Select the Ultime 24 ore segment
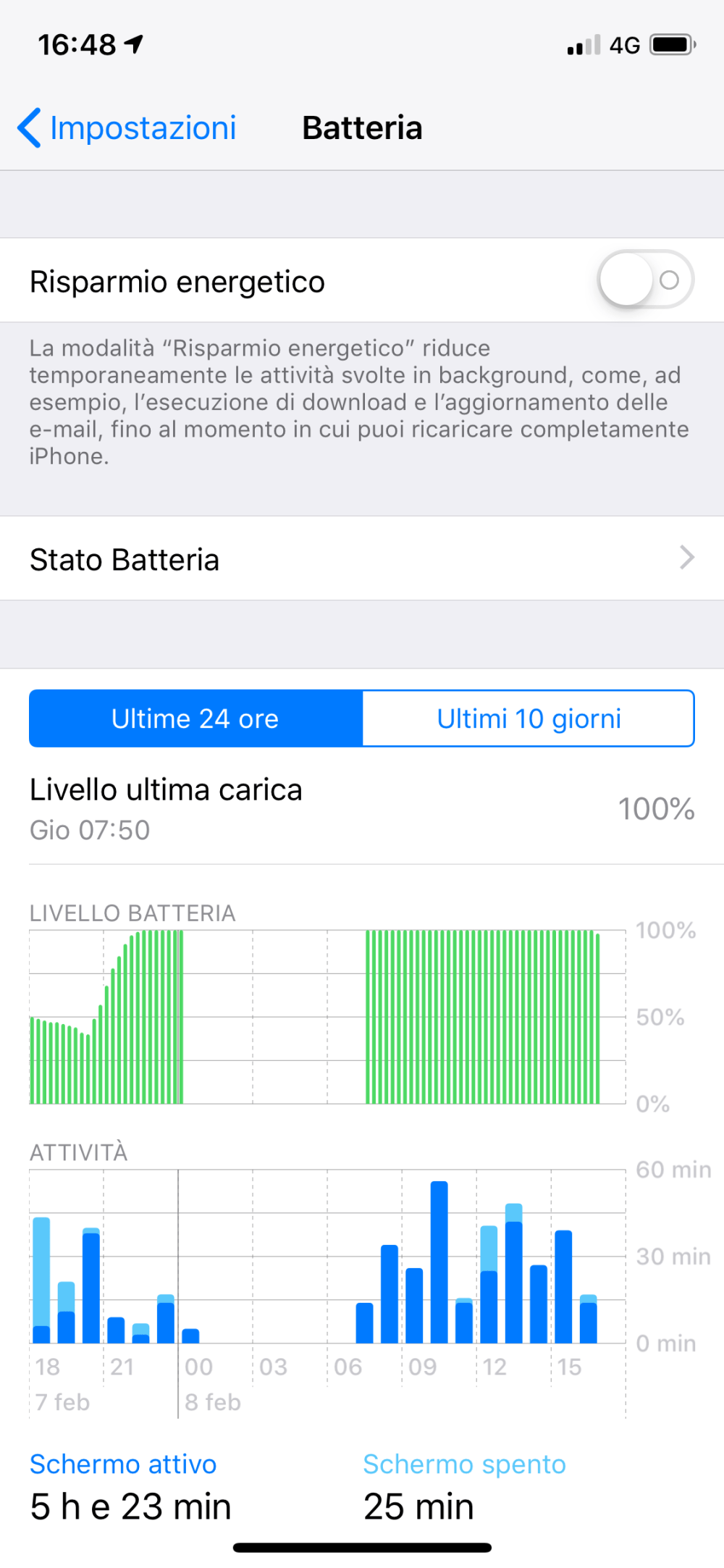Screen dimensions: 724x1568 point(195,718)
